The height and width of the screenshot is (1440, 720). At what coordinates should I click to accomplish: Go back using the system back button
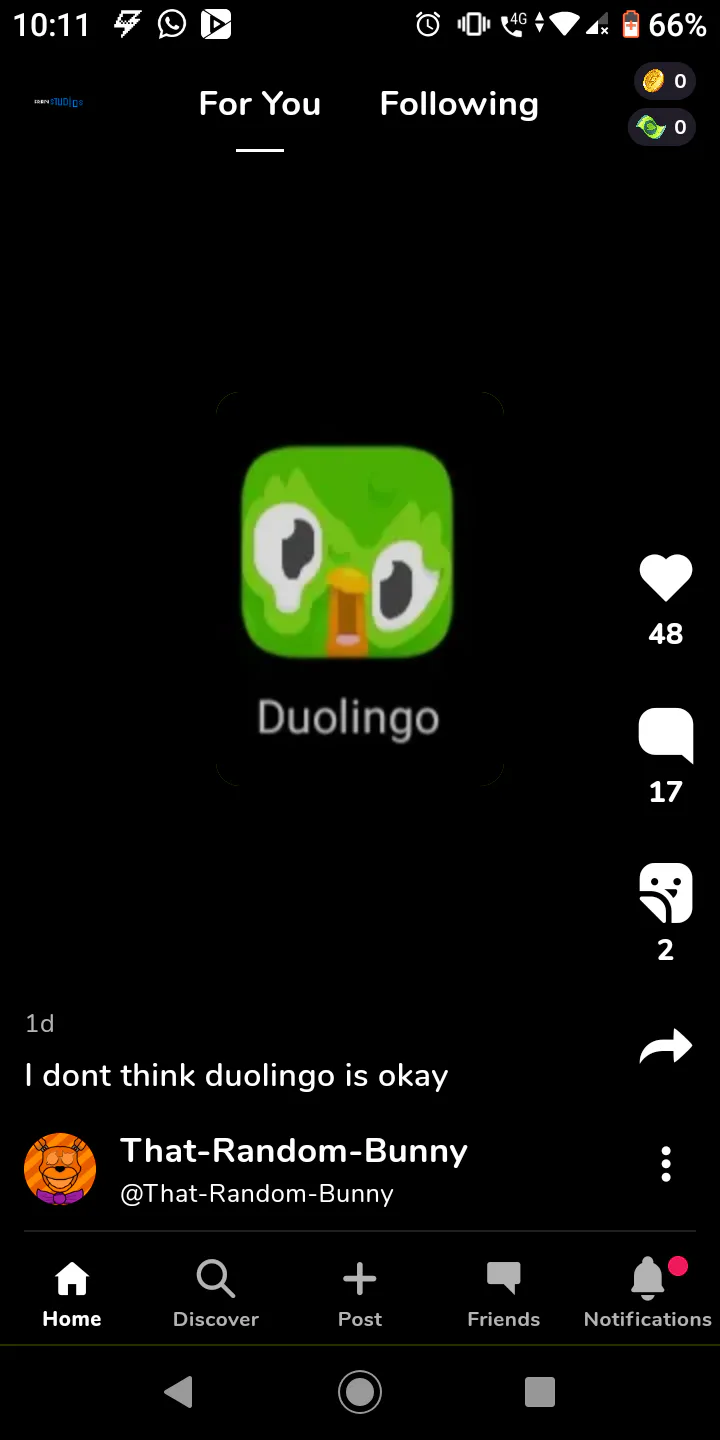point(179,1392)
